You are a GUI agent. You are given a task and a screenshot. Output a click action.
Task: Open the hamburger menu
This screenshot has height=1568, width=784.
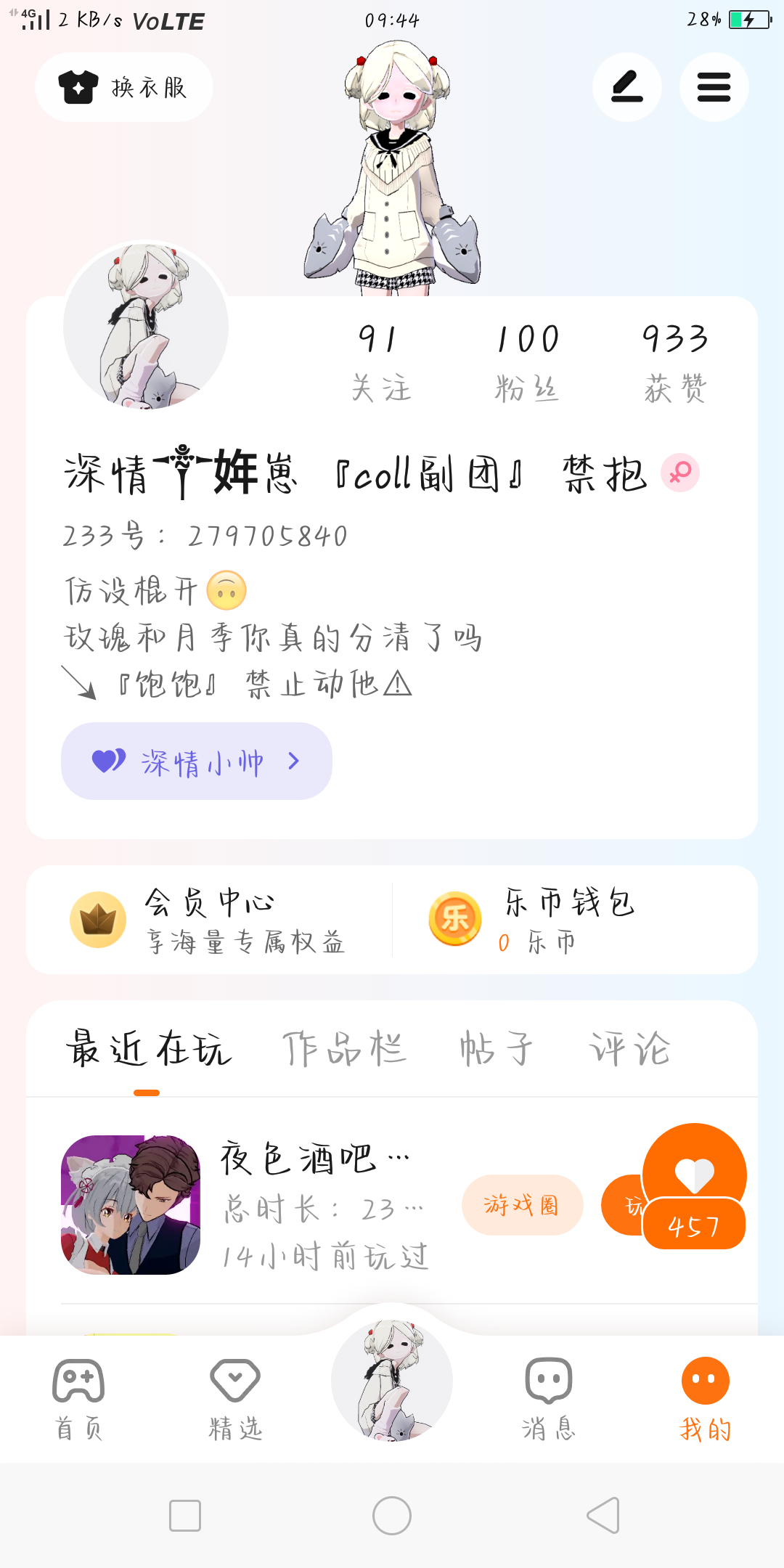[714, 87]
